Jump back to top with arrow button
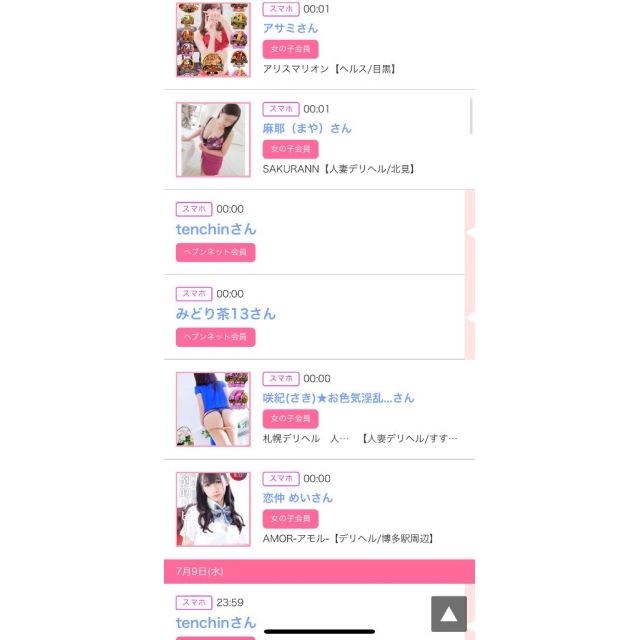The height and width of the screenshot is (640, 640). pos(449,614)
